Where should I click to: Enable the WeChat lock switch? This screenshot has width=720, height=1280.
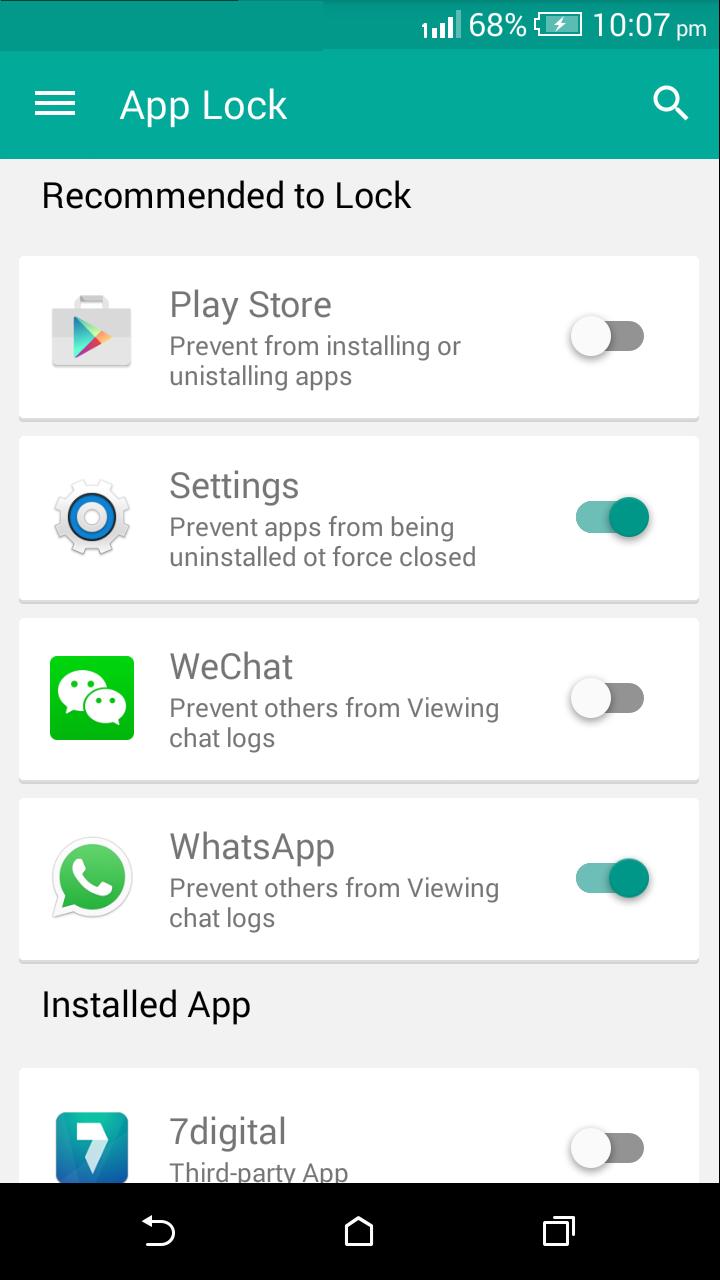(607, 697)
